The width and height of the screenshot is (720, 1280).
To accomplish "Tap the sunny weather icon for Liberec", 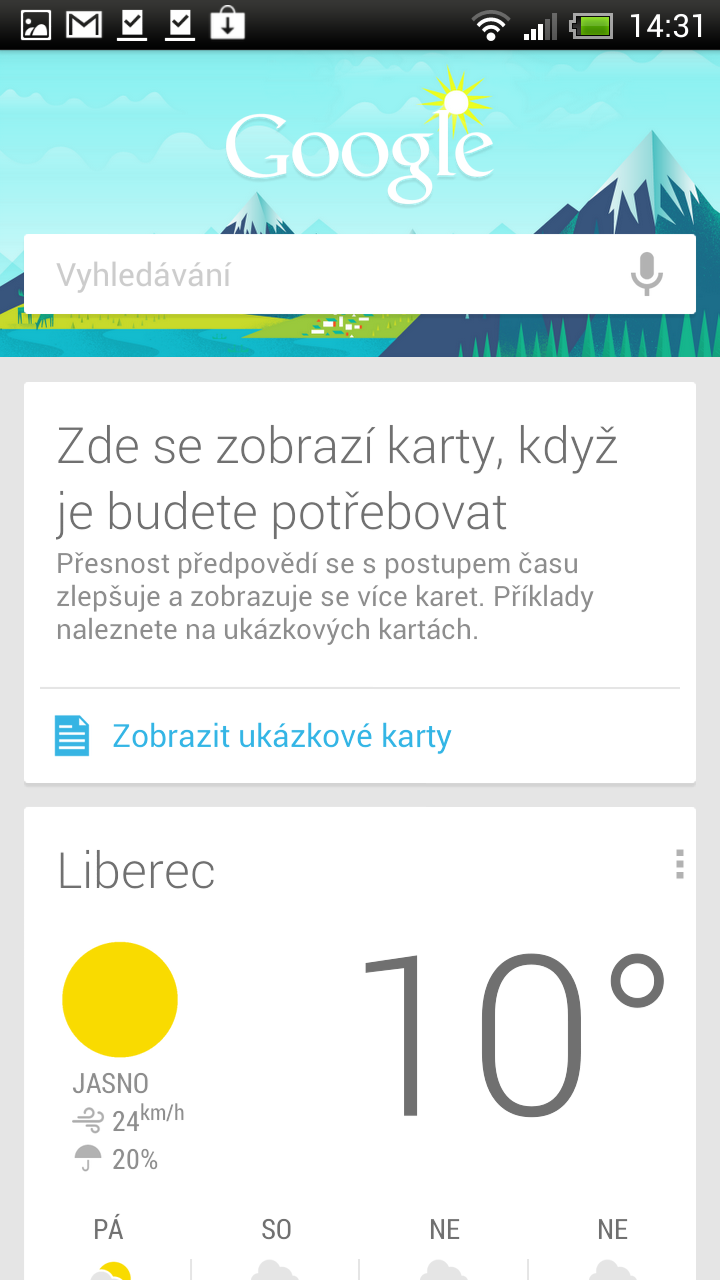I will 119,998.
